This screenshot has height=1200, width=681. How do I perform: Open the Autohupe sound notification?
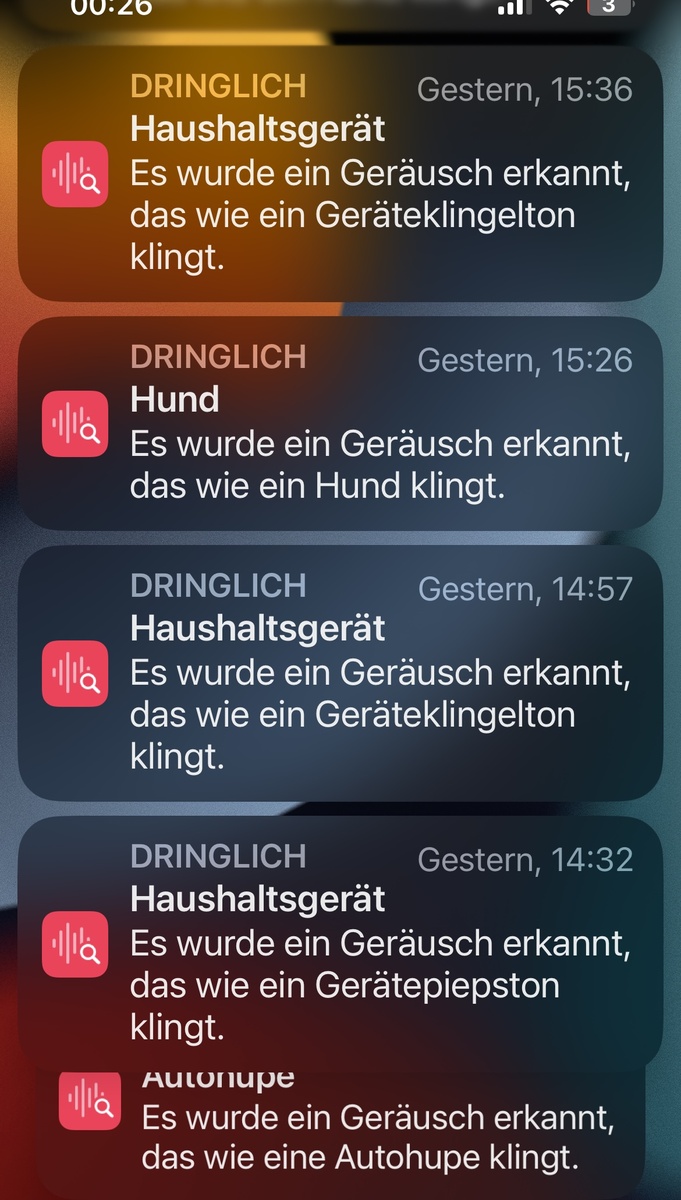pyautogui.click(x=340, y=1134)
